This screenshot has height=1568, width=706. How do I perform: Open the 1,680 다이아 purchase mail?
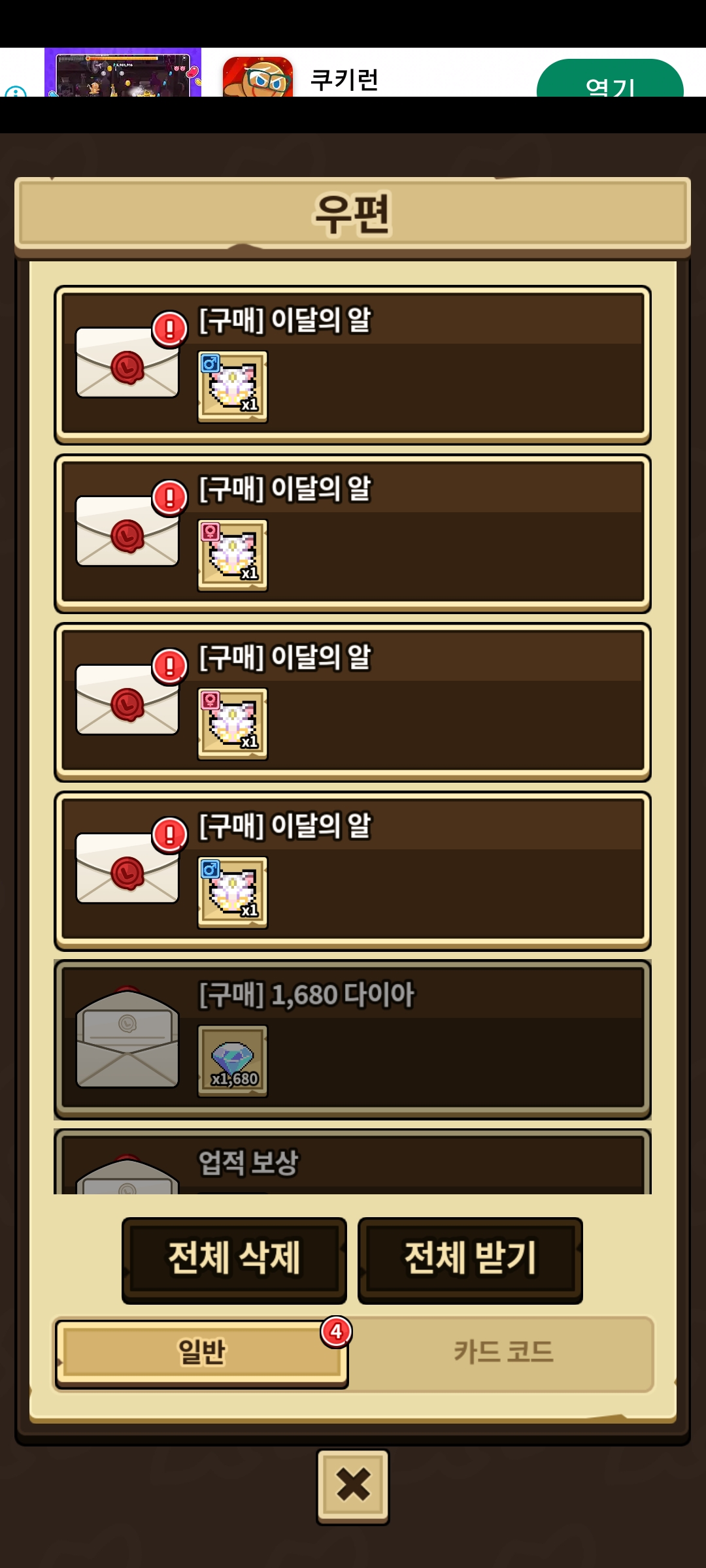tap(352, 1040)
